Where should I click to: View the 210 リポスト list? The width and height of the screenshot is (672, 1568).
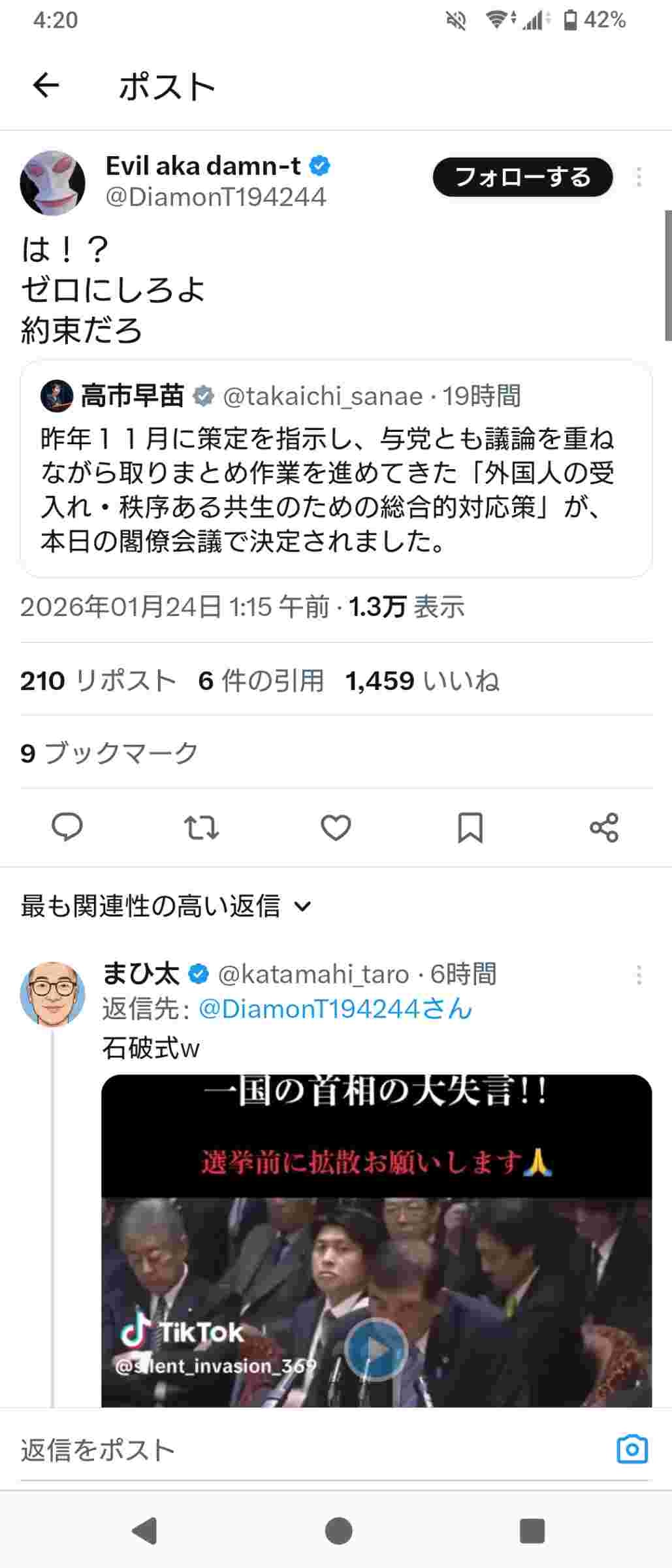[x=98, y=681]
